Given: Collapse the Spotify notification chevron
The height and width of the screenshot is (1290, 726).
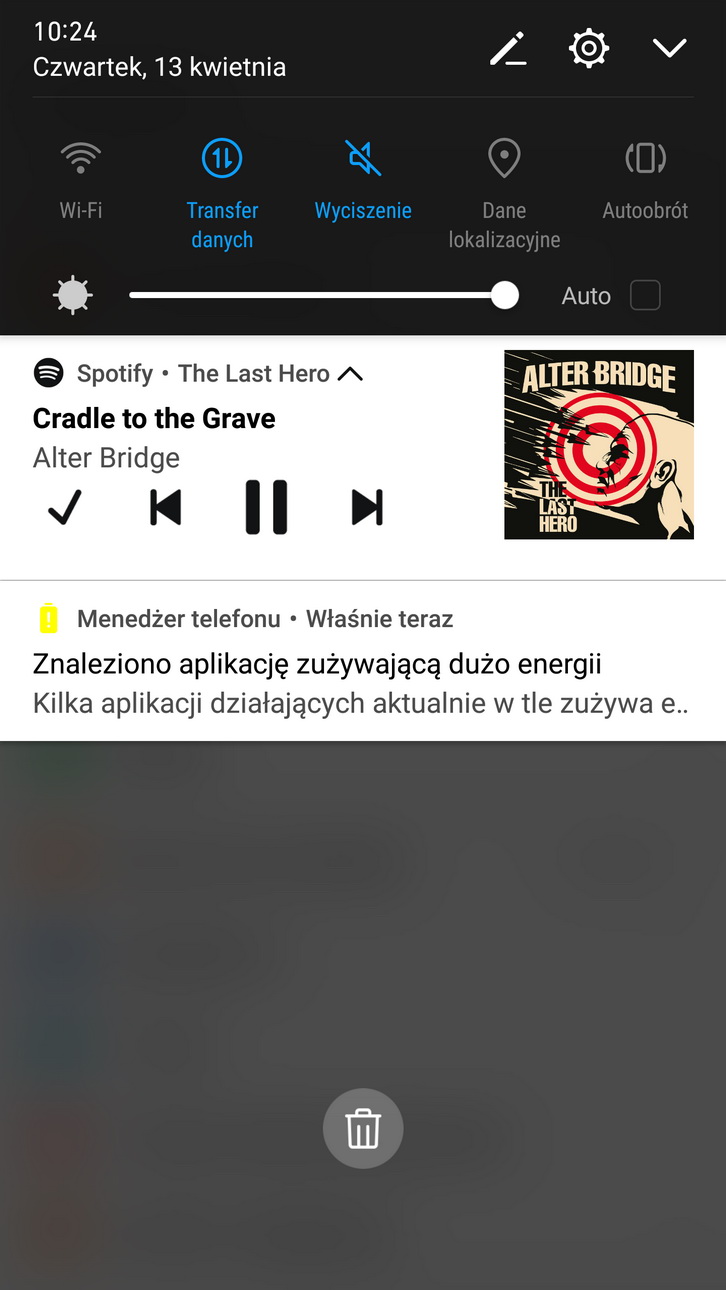Looking at the screenshot, I should (x=350, y=374).
